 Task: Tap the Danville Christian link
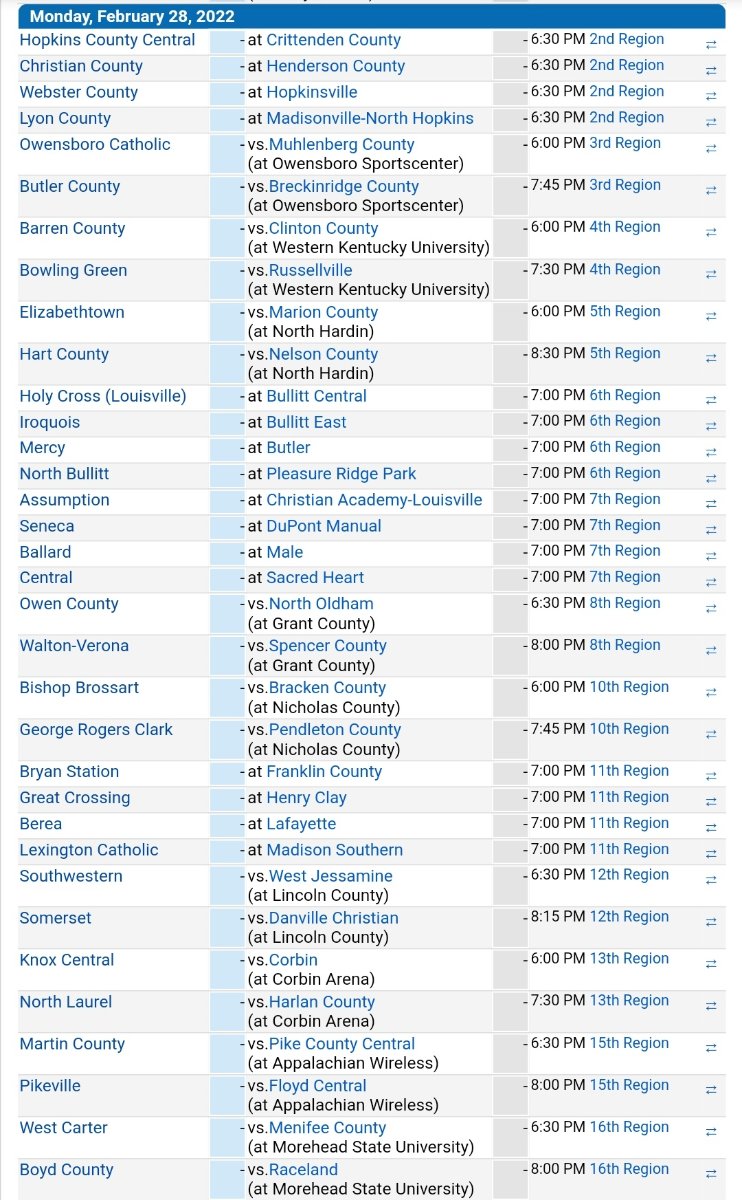(334, 918)
